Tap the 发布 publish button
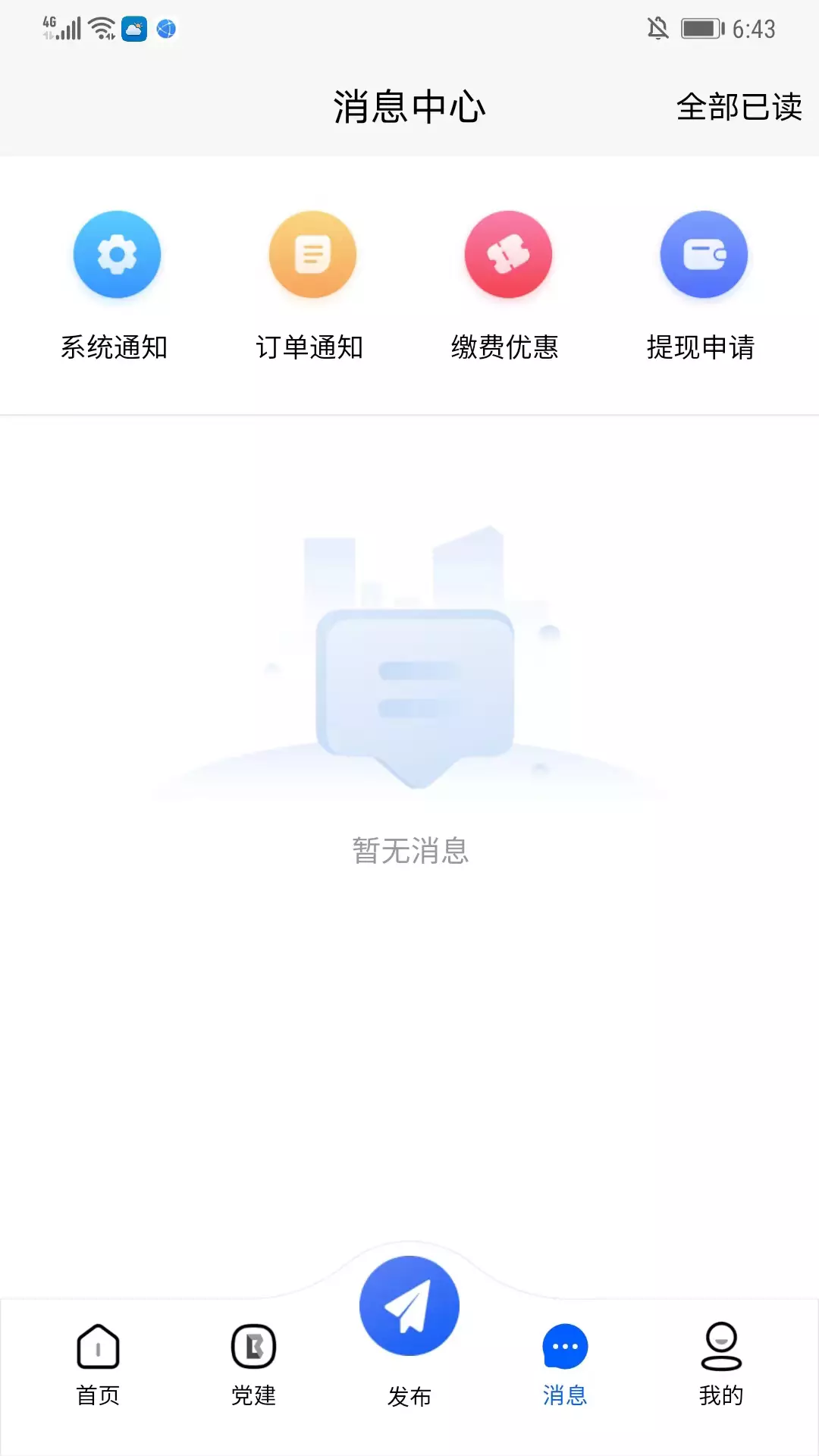The height and width of the screenshot is (1456, 819). [x=409, y=1307]
